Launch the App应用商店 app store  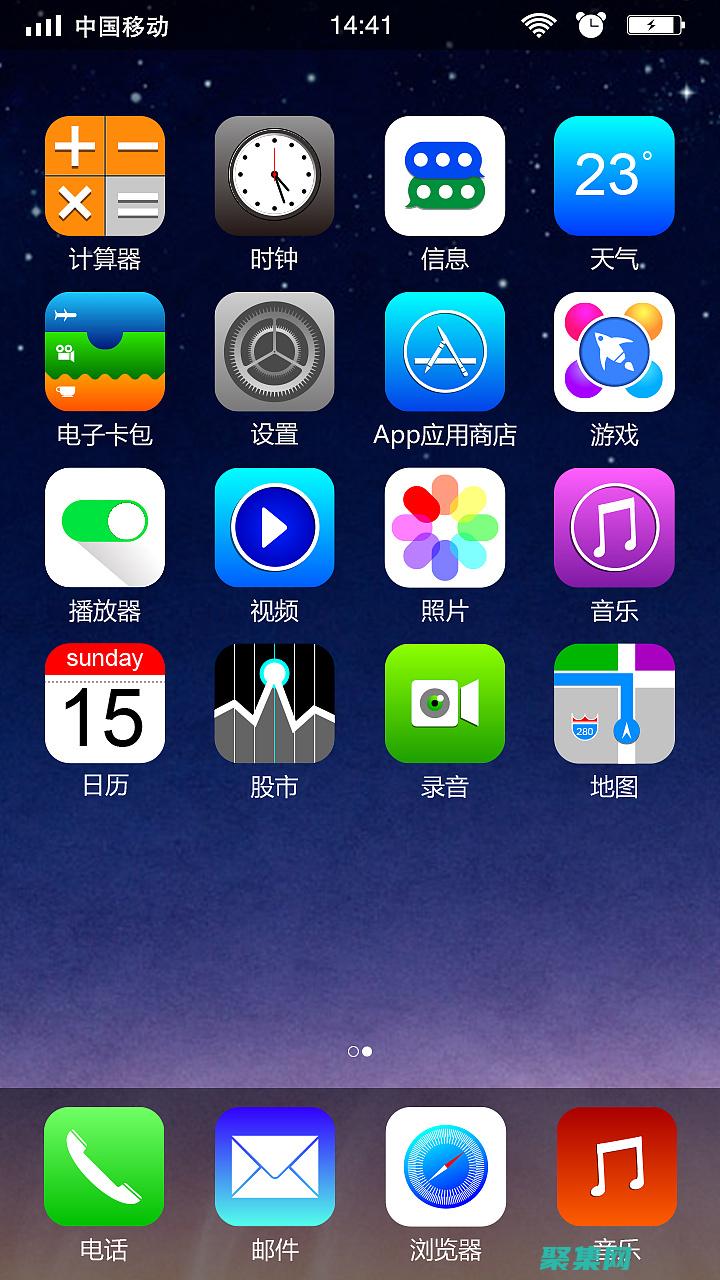tap(445, 352)
